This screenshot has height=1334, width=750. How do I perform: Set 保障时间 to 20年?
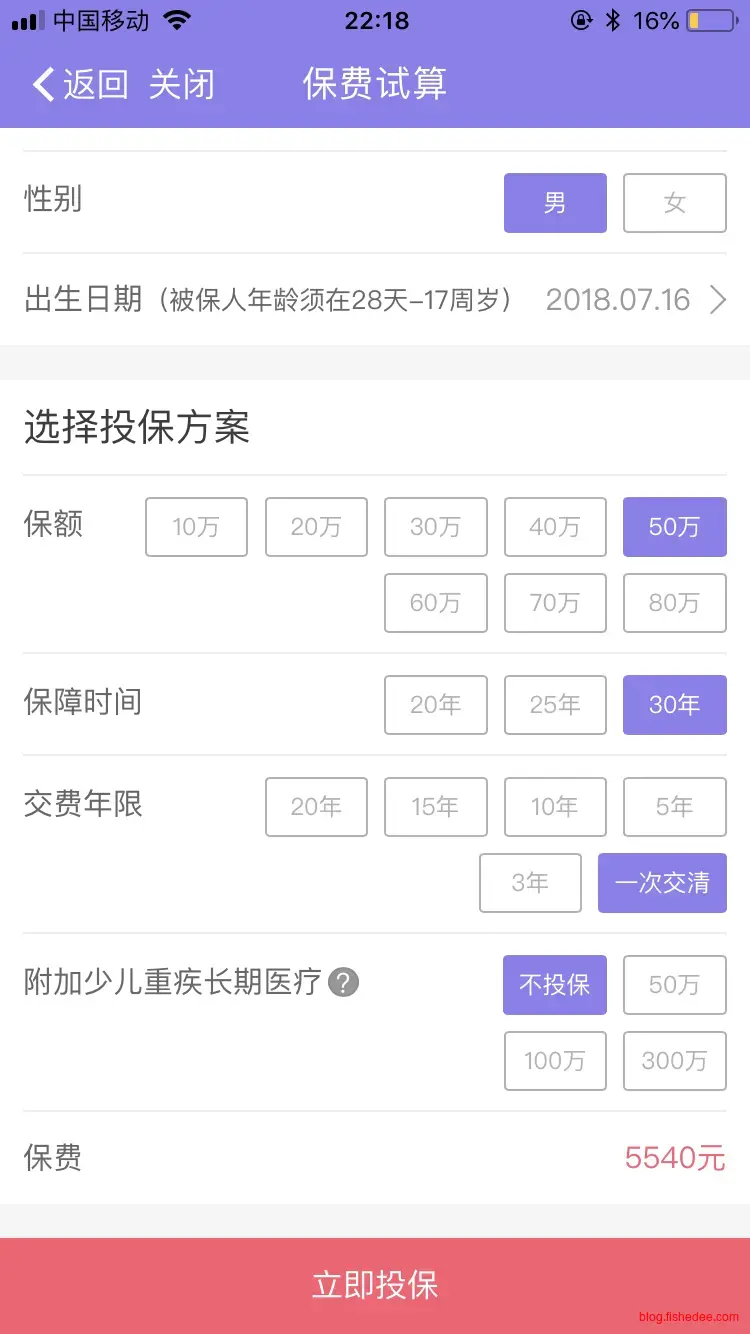point(435,705)
